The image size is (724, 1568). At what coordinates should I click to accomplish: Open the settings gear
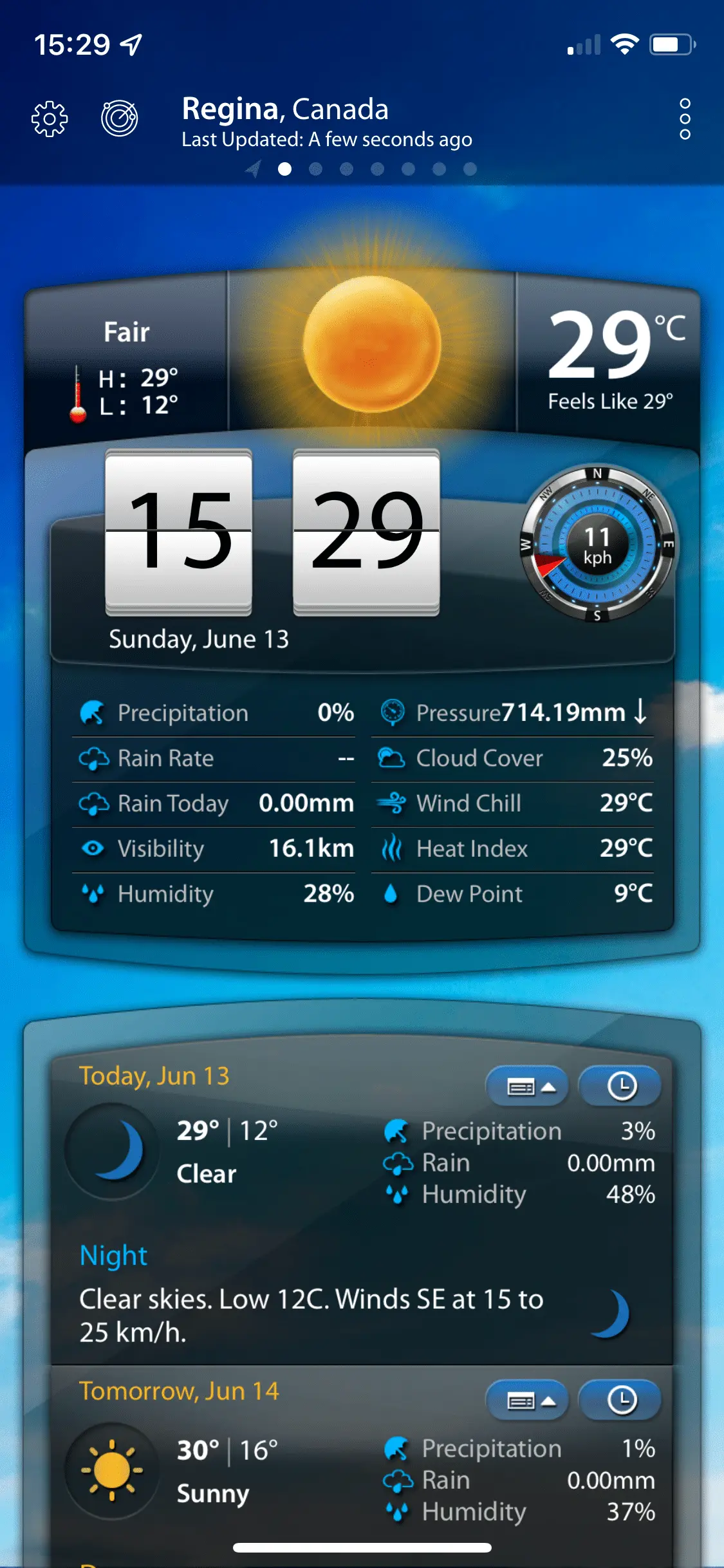50,119
